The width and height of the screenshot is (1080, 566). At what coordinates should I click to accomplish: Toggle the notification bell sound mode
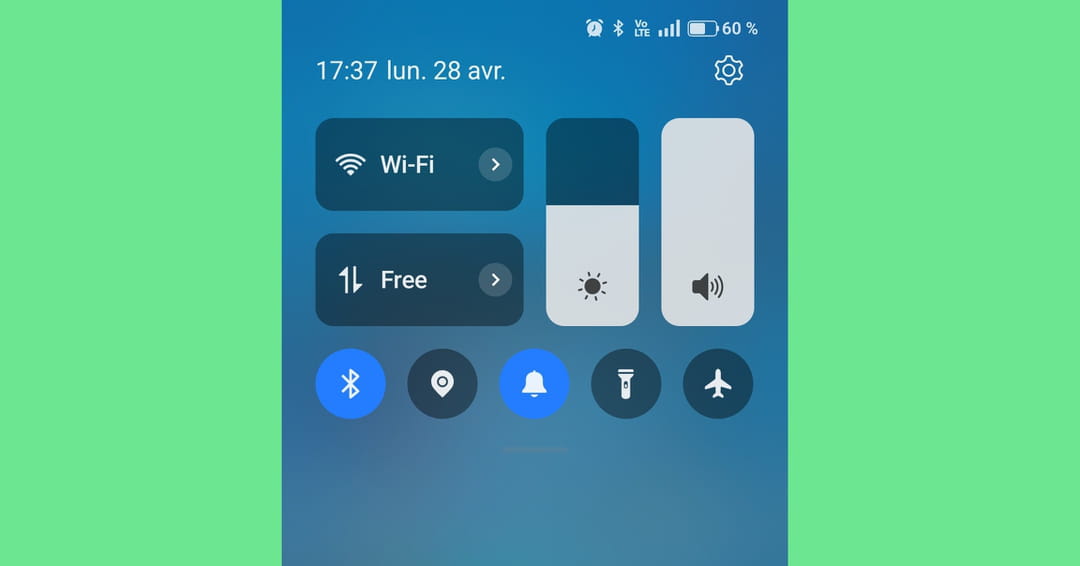[534, 383]
